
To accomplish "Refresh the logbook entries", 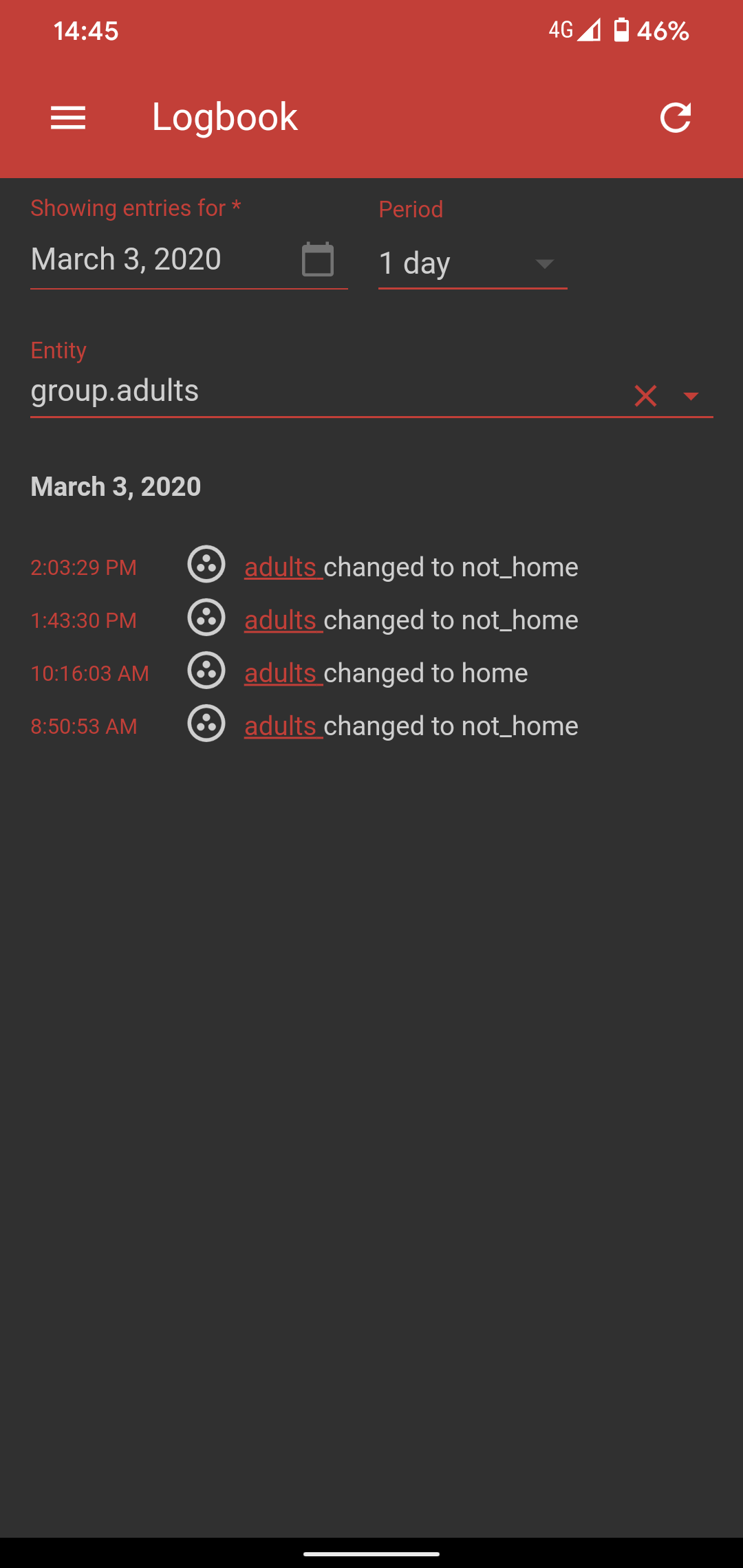I will [x=675, y=118].
